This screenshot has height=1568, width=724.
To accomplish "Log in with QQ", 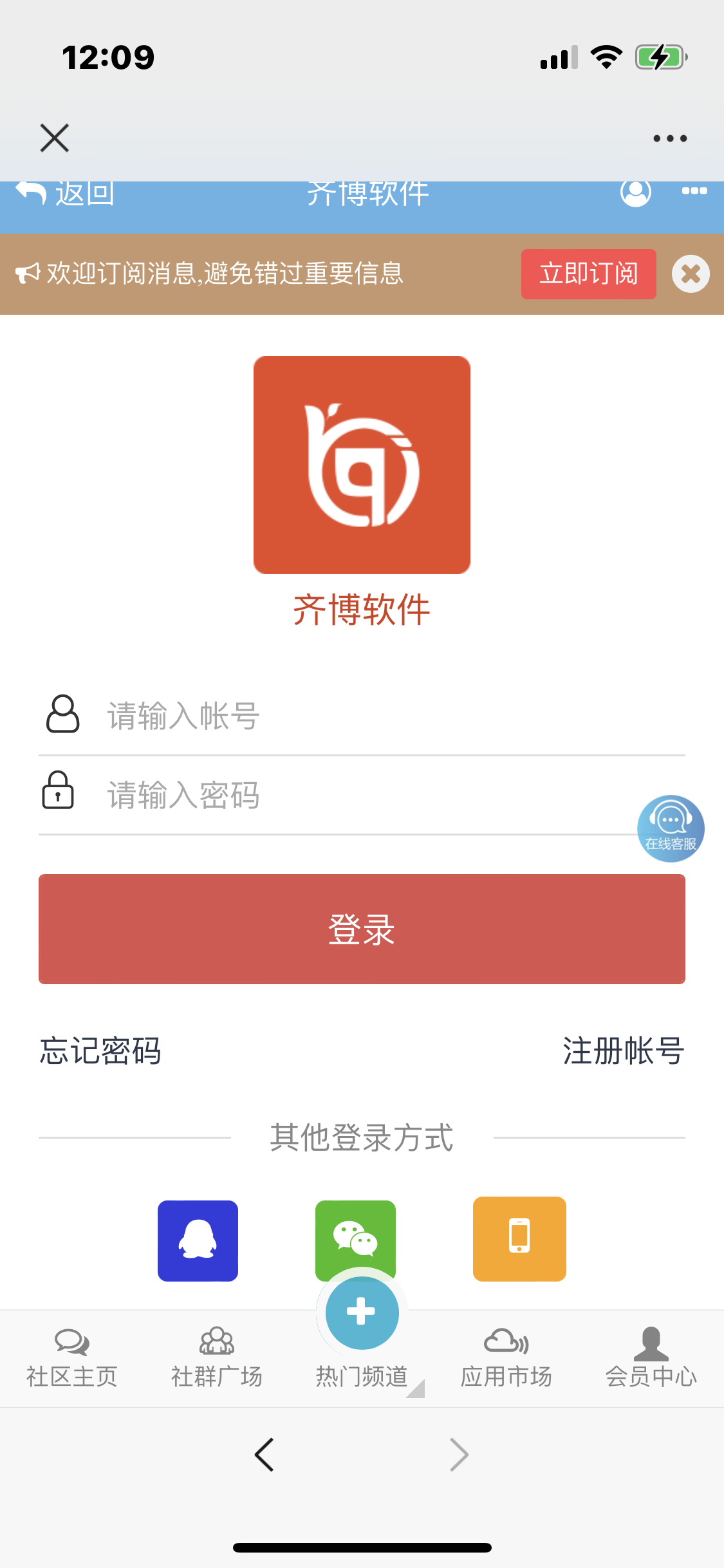I will point(198,1240).
